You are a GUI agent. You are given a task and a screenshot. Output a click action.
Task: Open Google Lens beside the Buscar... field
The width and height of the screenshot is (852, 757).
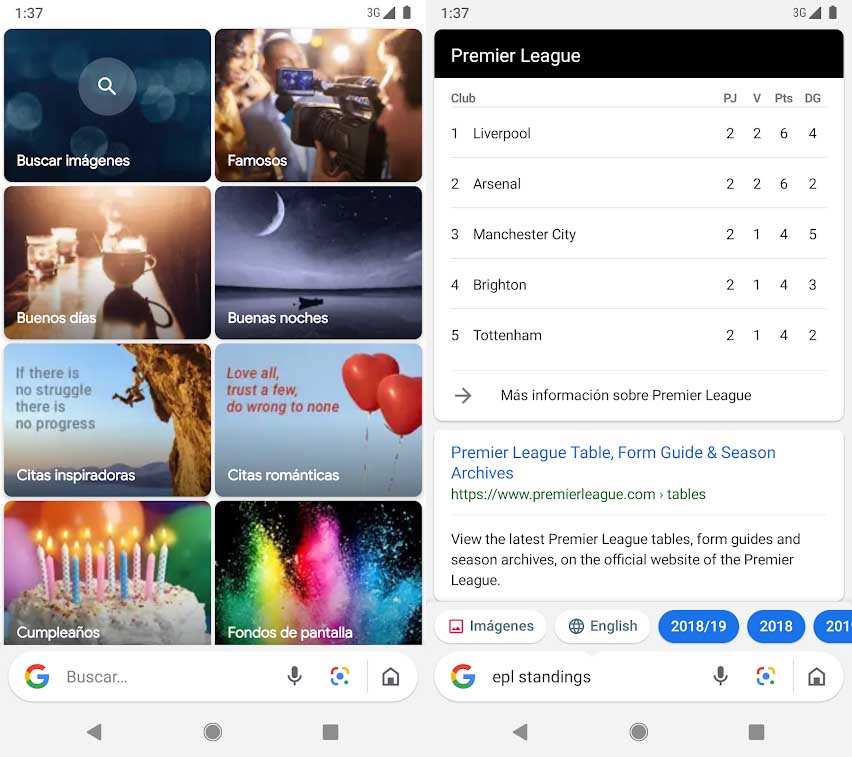(x=340, y=677)
